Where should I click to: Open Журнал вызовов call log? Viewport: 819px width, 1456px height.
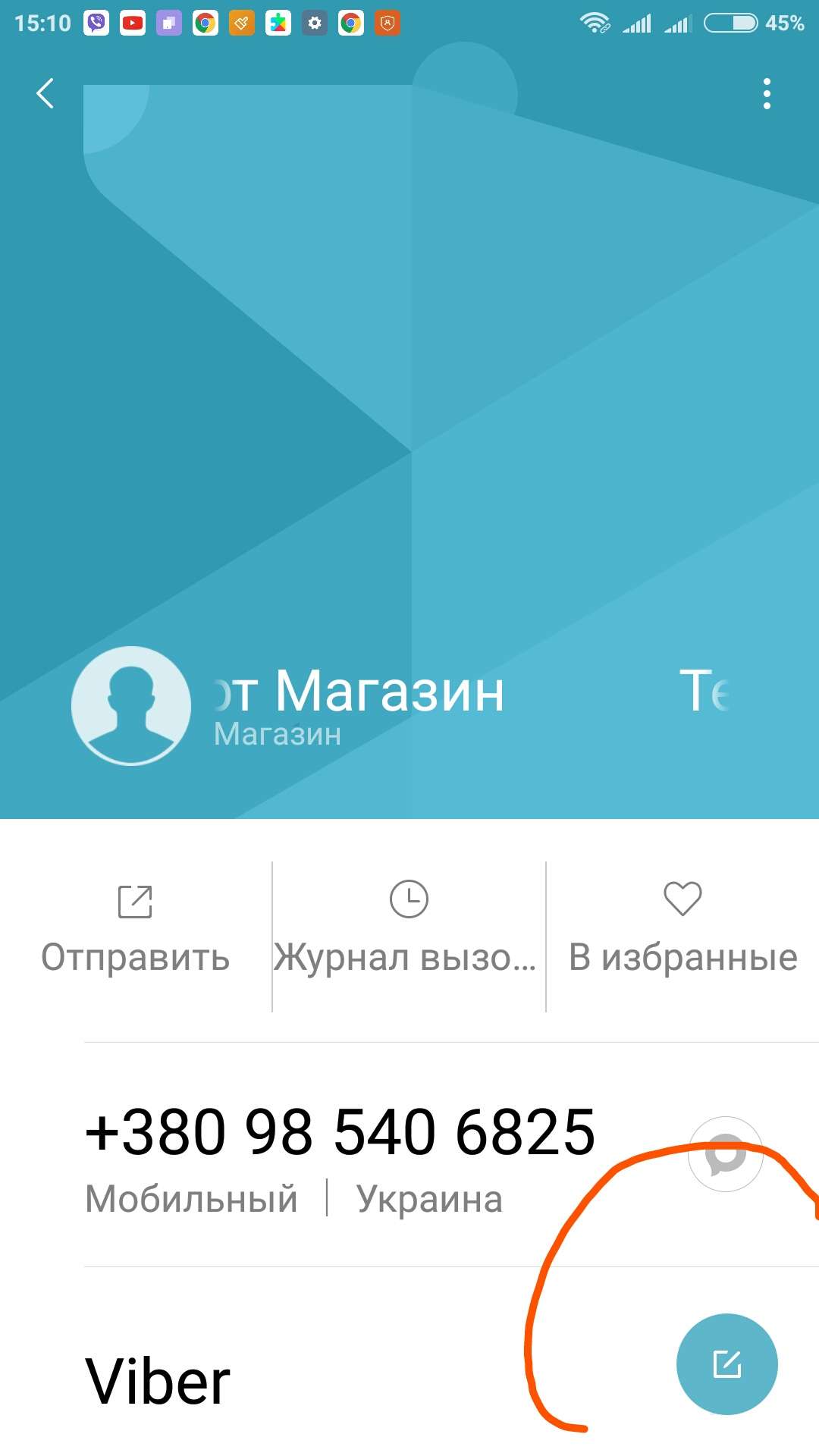[409, 931]
